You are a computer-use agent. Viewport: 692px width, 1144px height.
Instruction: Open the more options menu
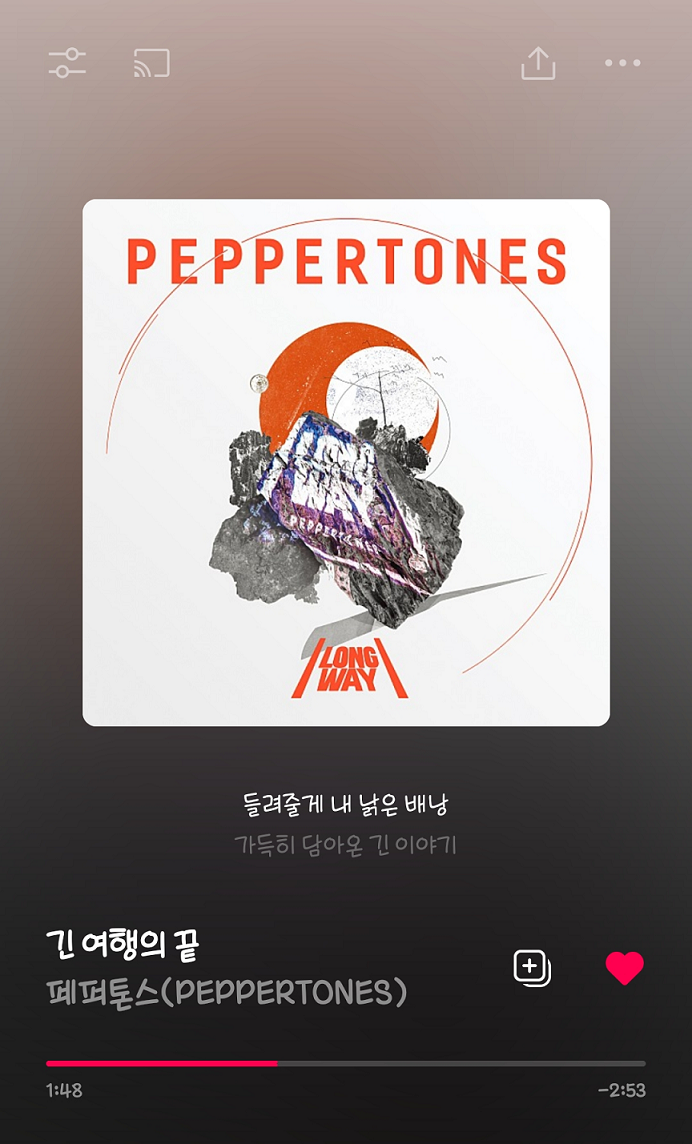tap(622, 63)
